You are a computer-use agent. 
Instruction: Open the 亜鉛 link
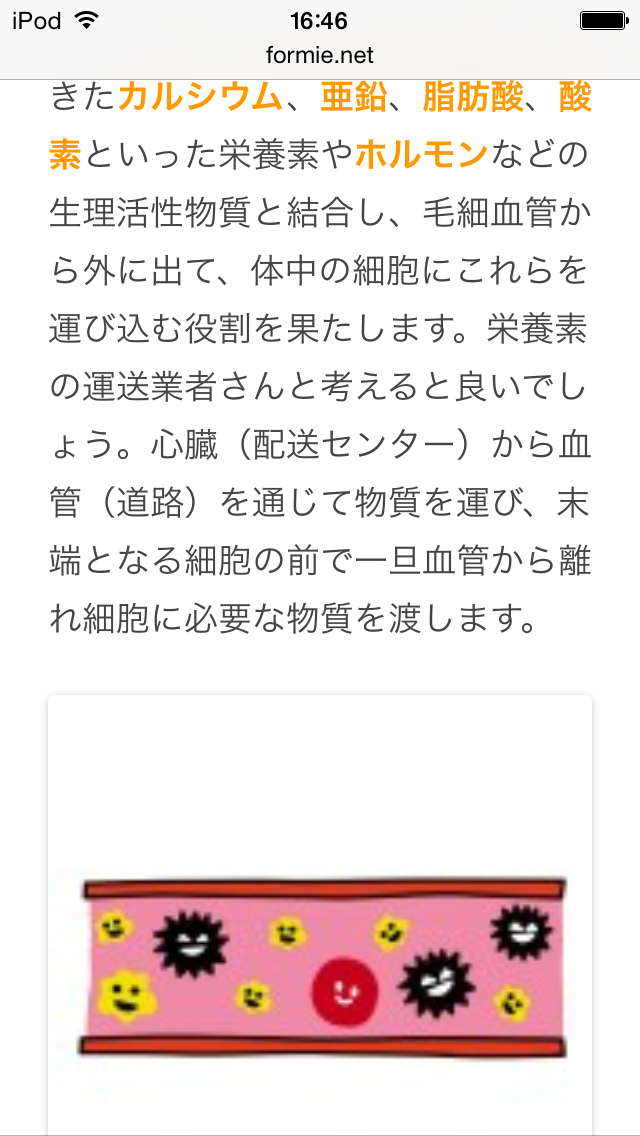(353, 98)
